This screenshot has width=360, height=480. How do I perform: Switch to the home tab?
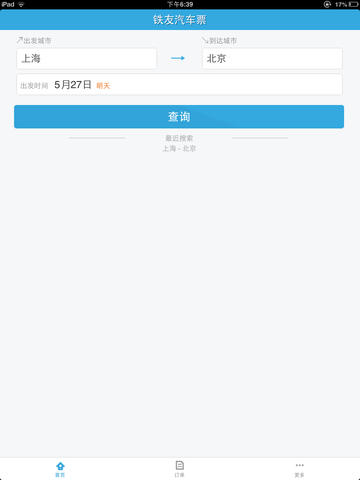pos(60,469)
